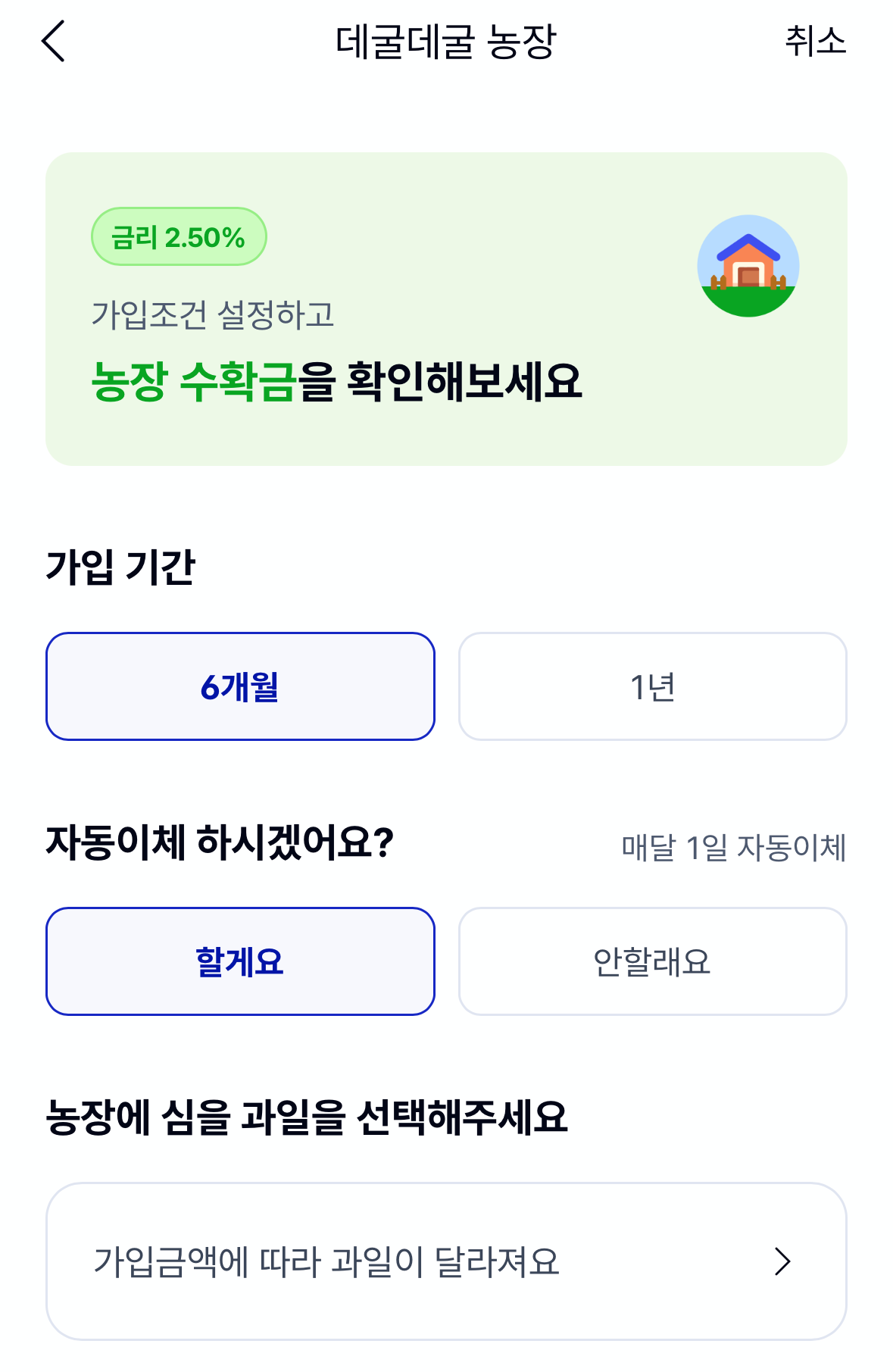The height and width of the screenshot is (1372, 893).
Task: Expand the fruit selection row
Action: (447, 1261)
